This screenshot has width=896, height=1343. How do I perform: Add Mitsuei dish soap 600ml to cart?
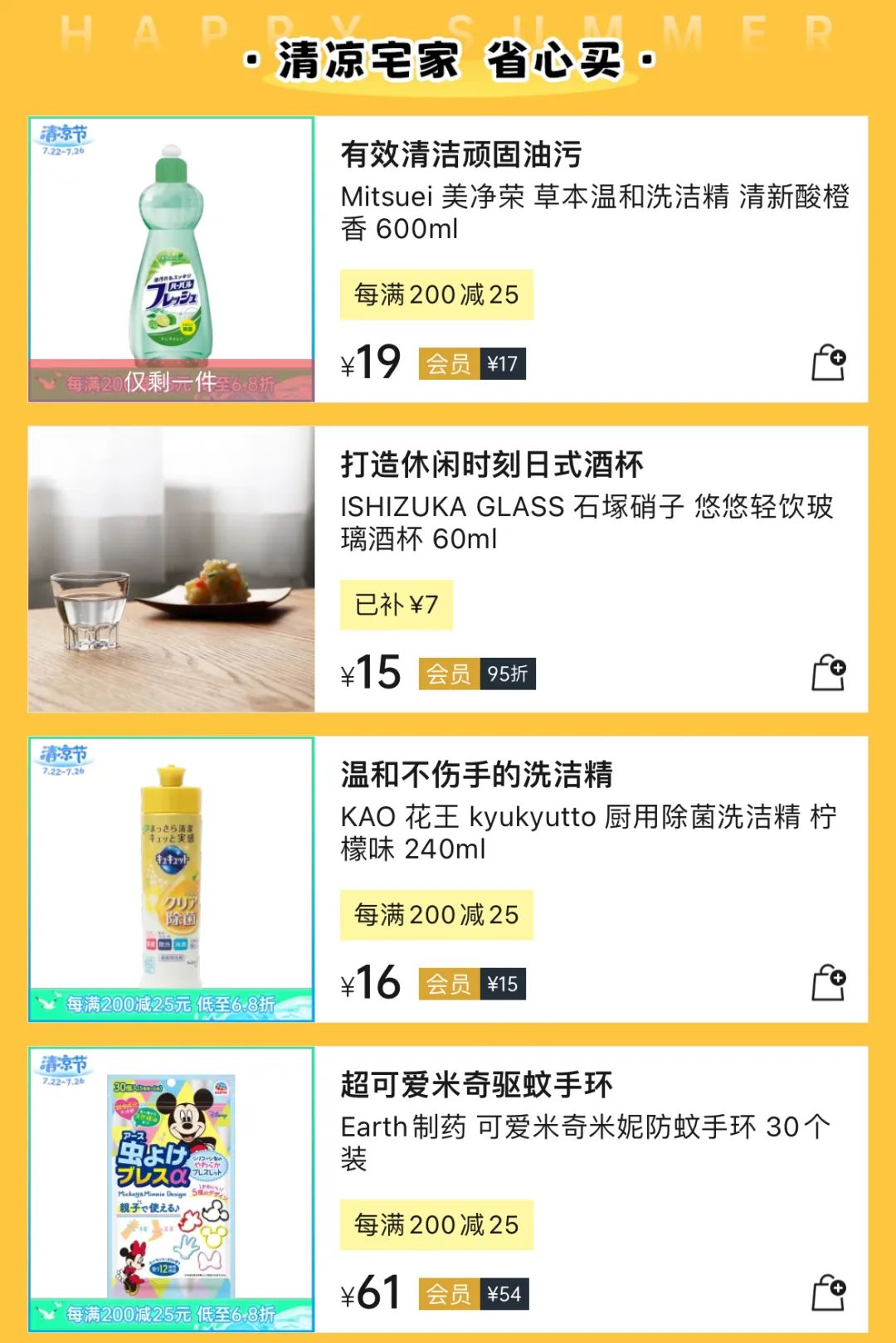pyautogui.click(x=827, y=363)
